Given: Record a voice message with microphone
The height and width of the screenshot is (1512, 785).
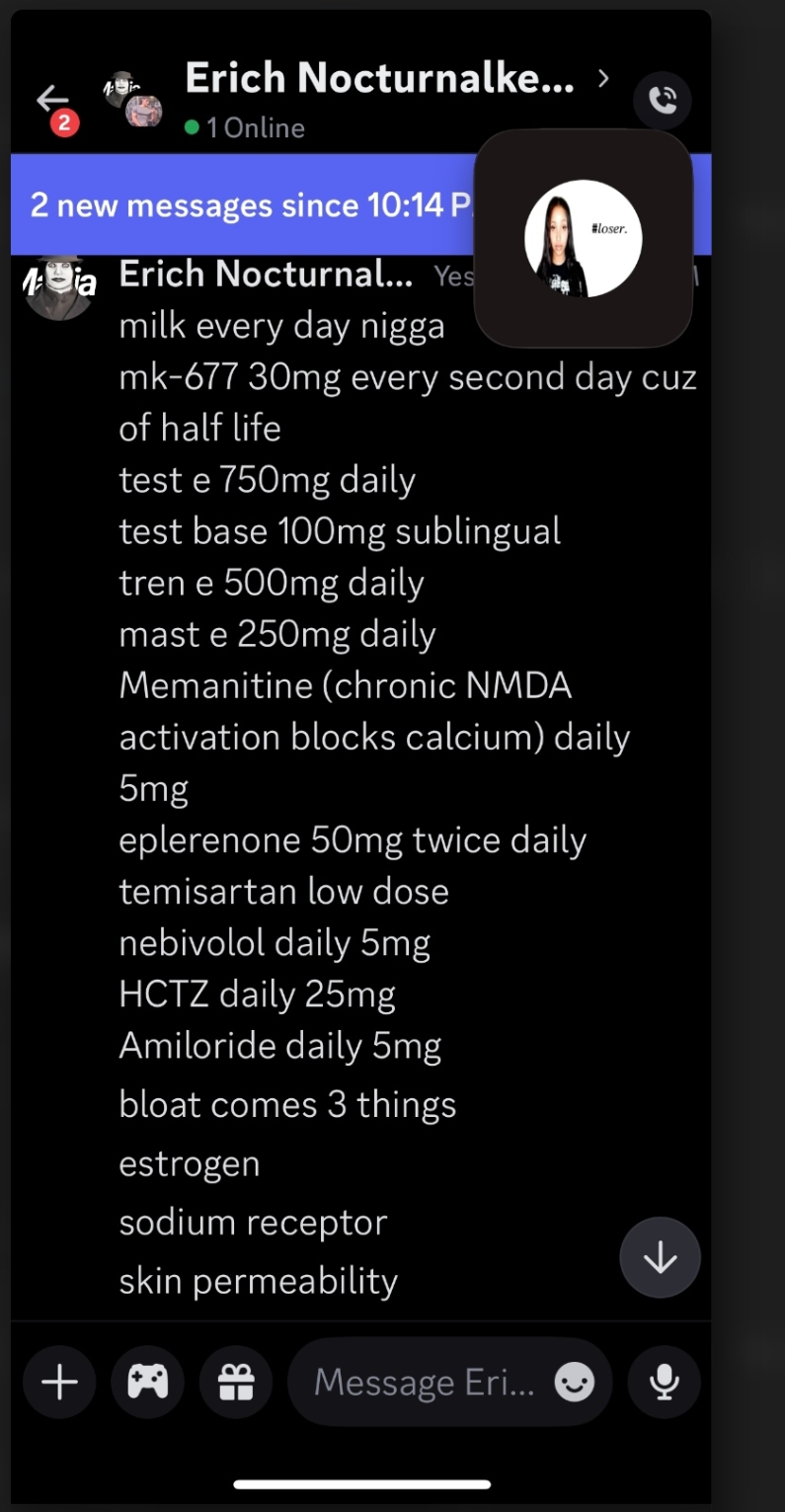Looking at the screenshot, I should 665,1382.
